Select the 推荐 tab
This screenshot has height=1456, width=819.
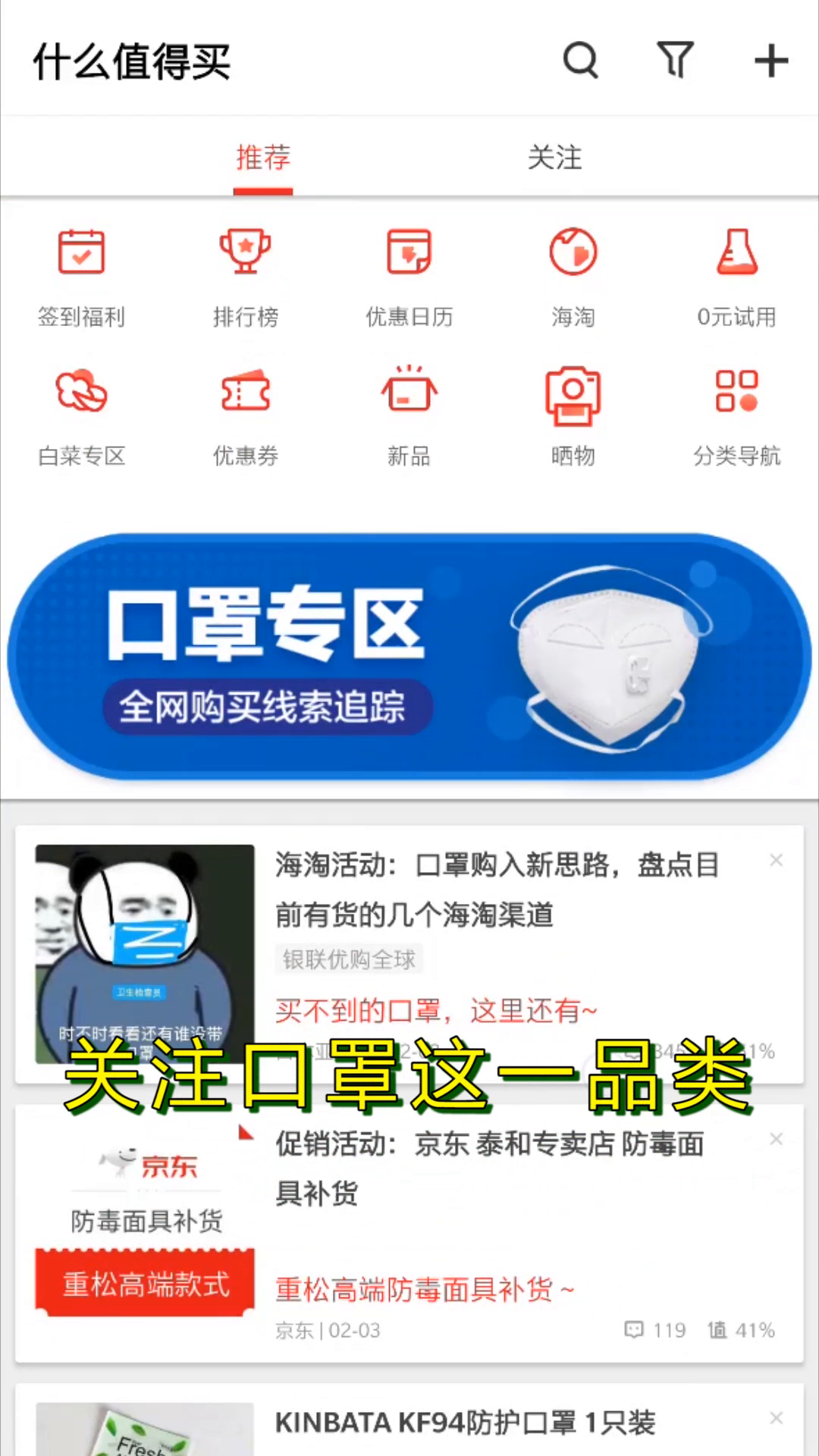point(263,158)
